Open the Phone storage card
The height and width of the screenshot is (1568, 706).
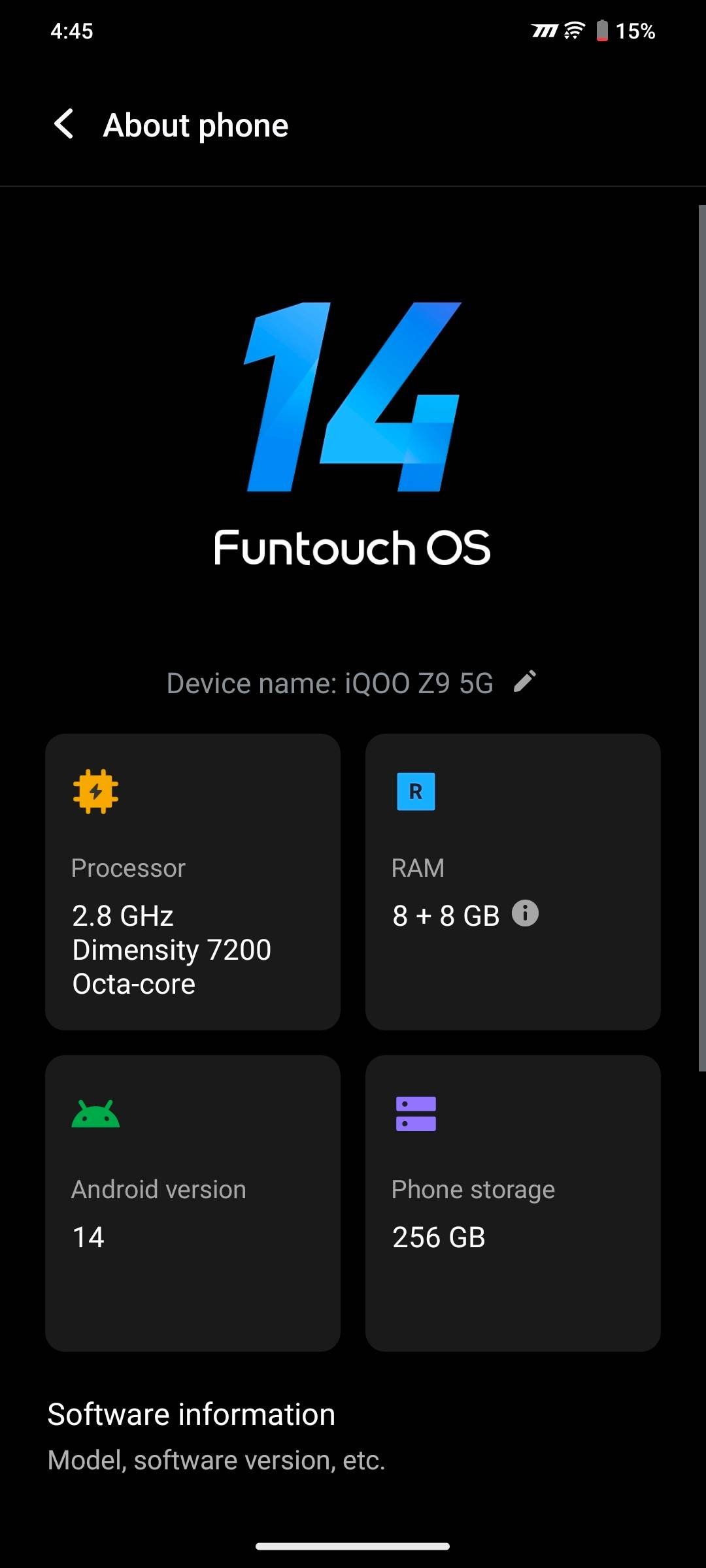(513, 1203)
